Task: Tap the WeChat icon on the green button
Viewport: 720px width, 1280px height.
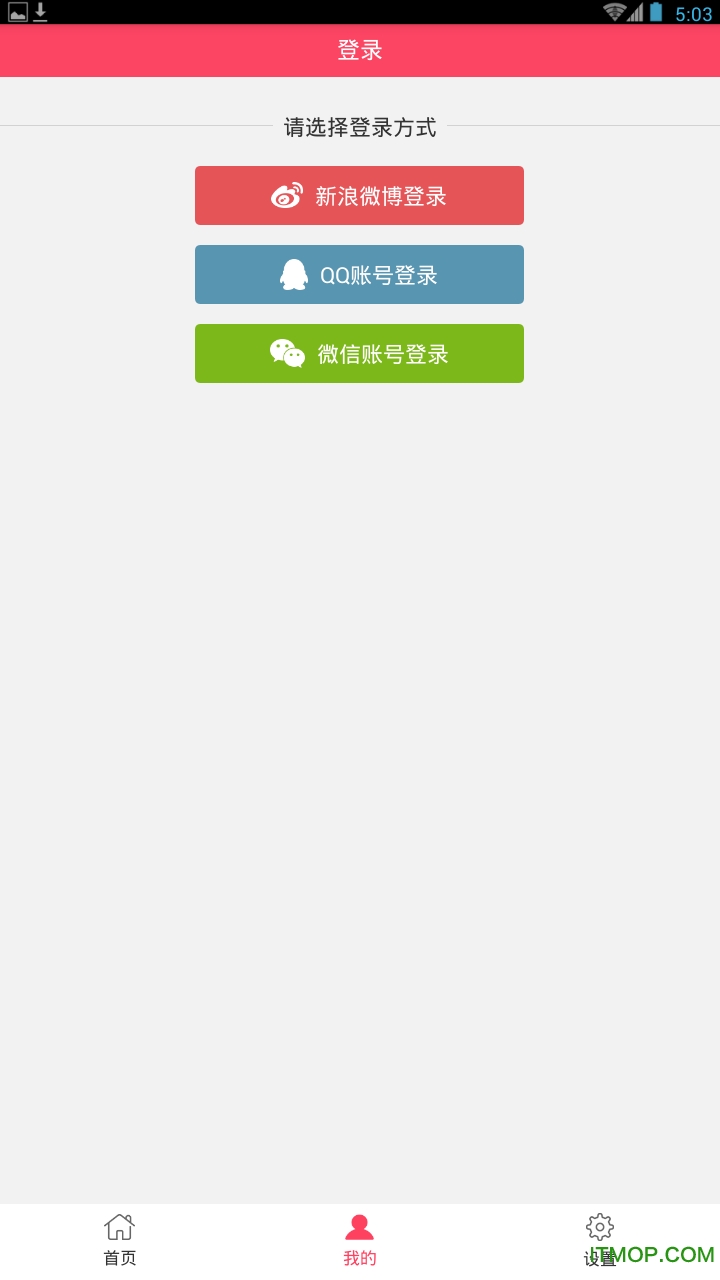Action: (x=289, y=353)
